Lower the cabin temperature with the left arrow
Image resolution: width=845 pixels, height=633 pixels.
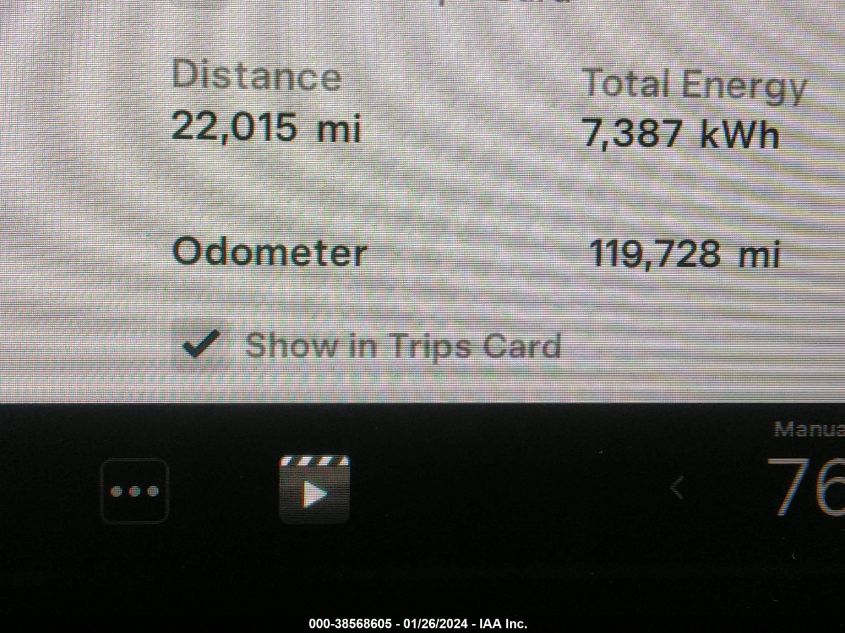click(677, 489)
